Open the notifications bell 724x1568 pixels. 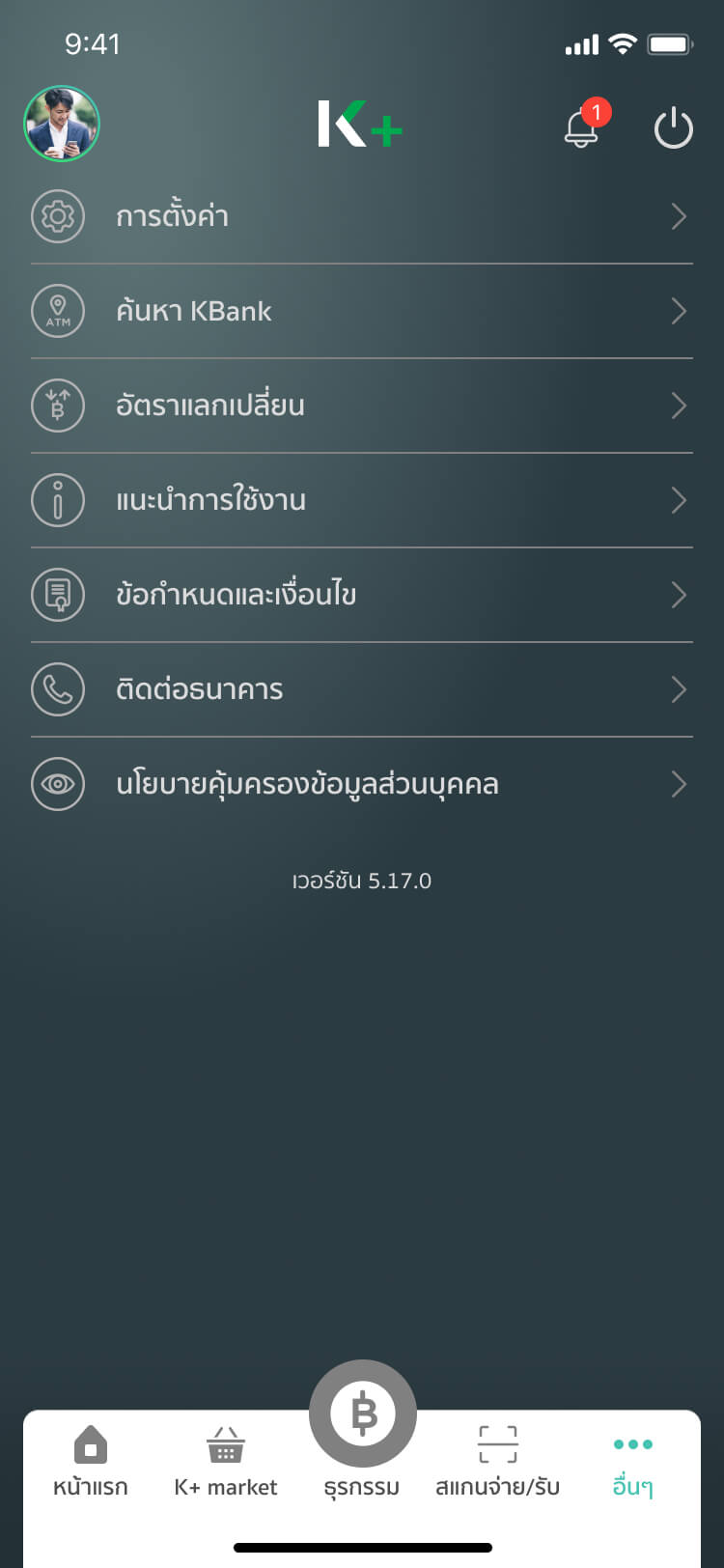tap(582, 127)
